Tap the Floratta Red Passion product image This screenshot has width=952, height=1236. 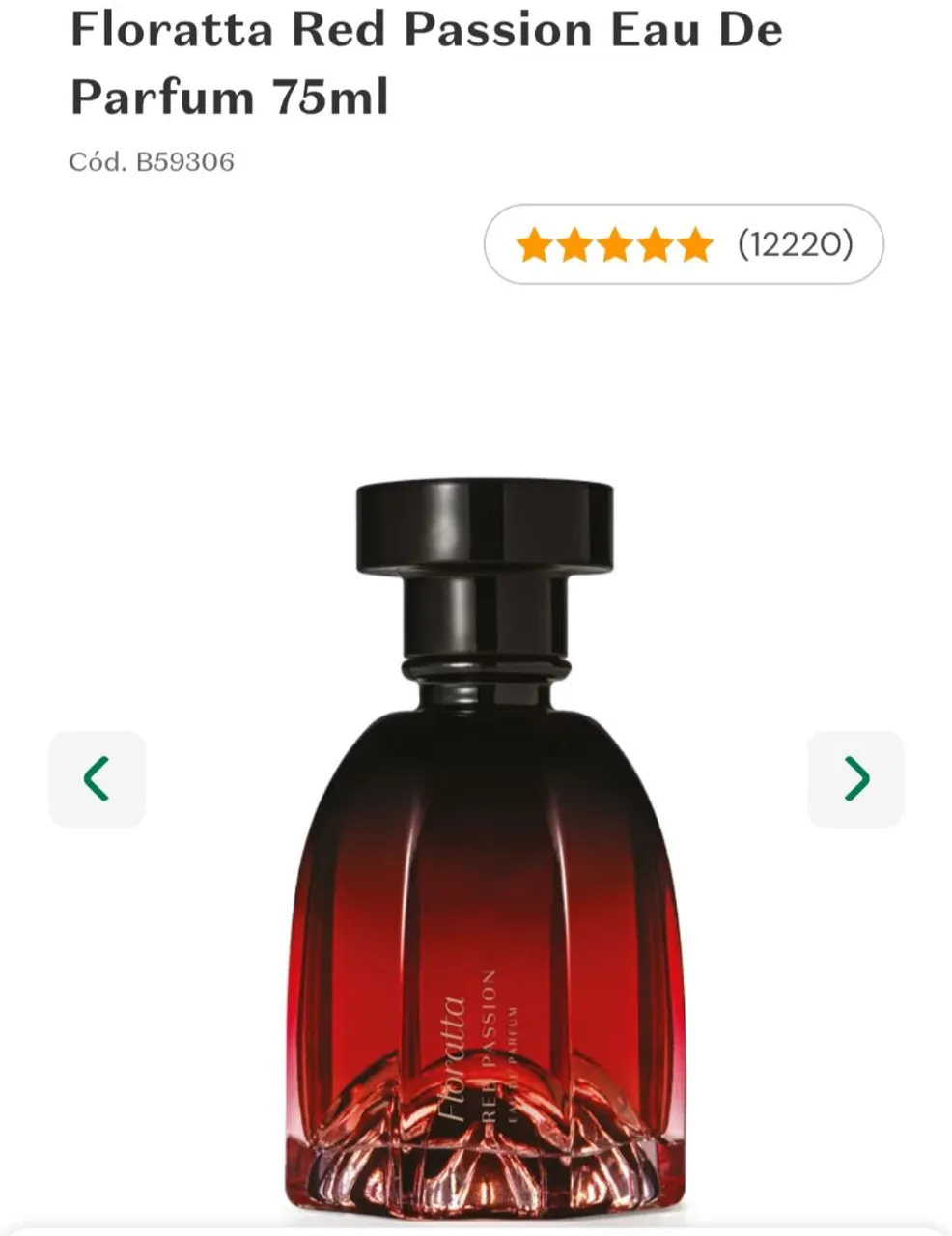click(484, 850)
